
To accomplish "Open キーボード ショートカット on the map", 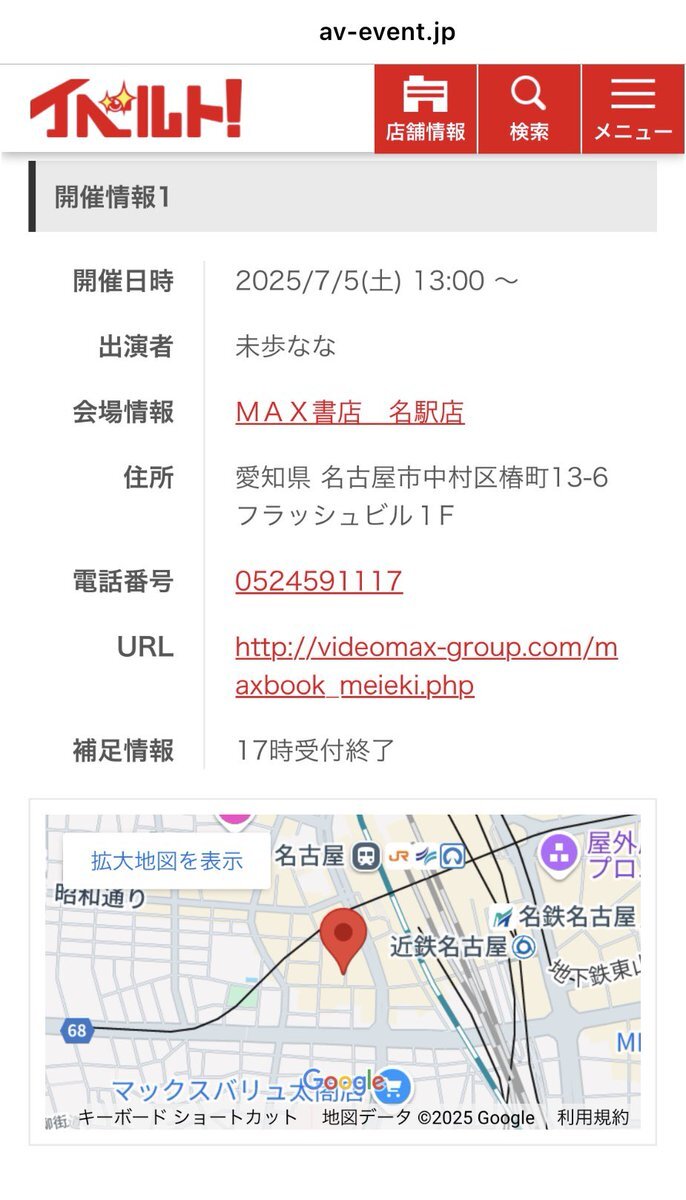I will (188, 1118).
